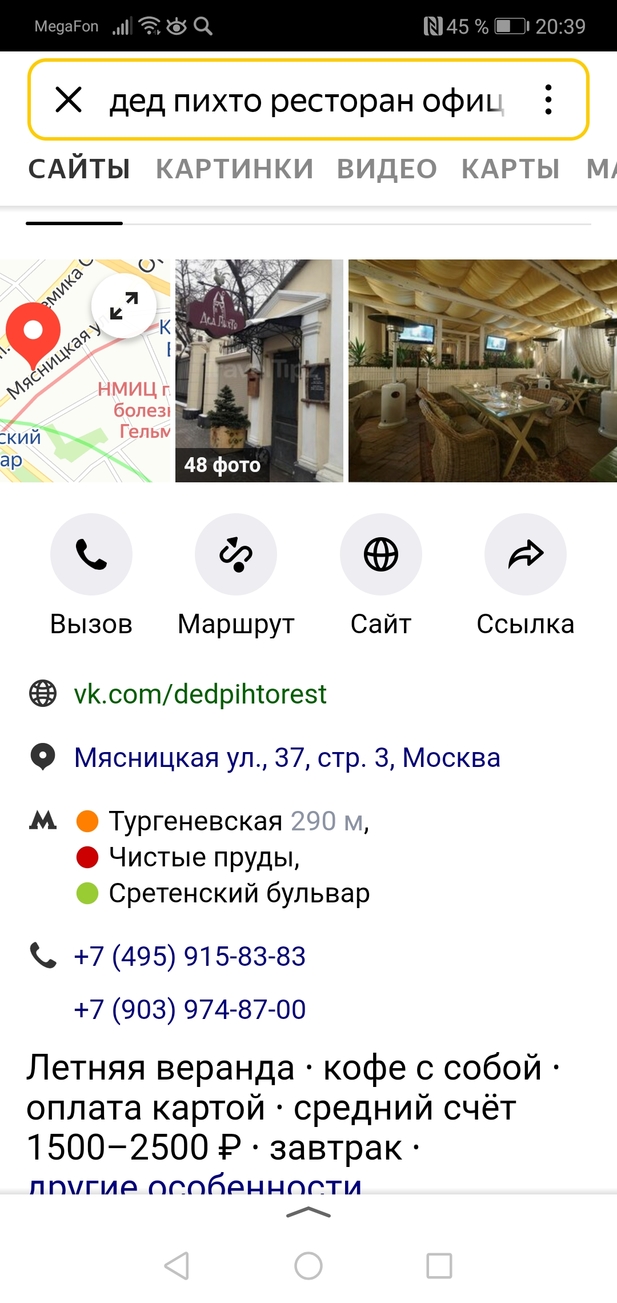Tap the search query text field
The width and height of the screenshot is (617, 1303).
click(x=305, y=100)
